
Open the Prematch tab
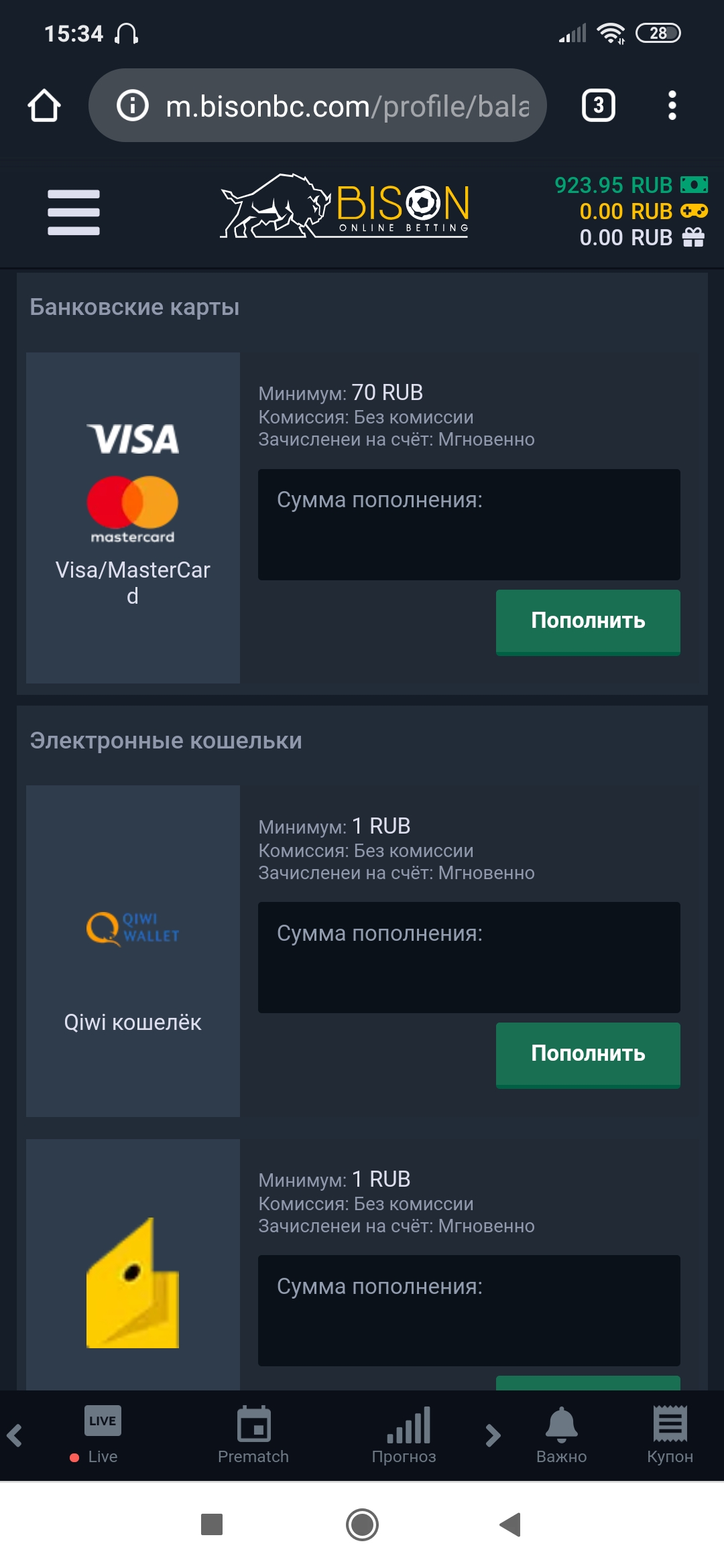(x=253, y=1435)
